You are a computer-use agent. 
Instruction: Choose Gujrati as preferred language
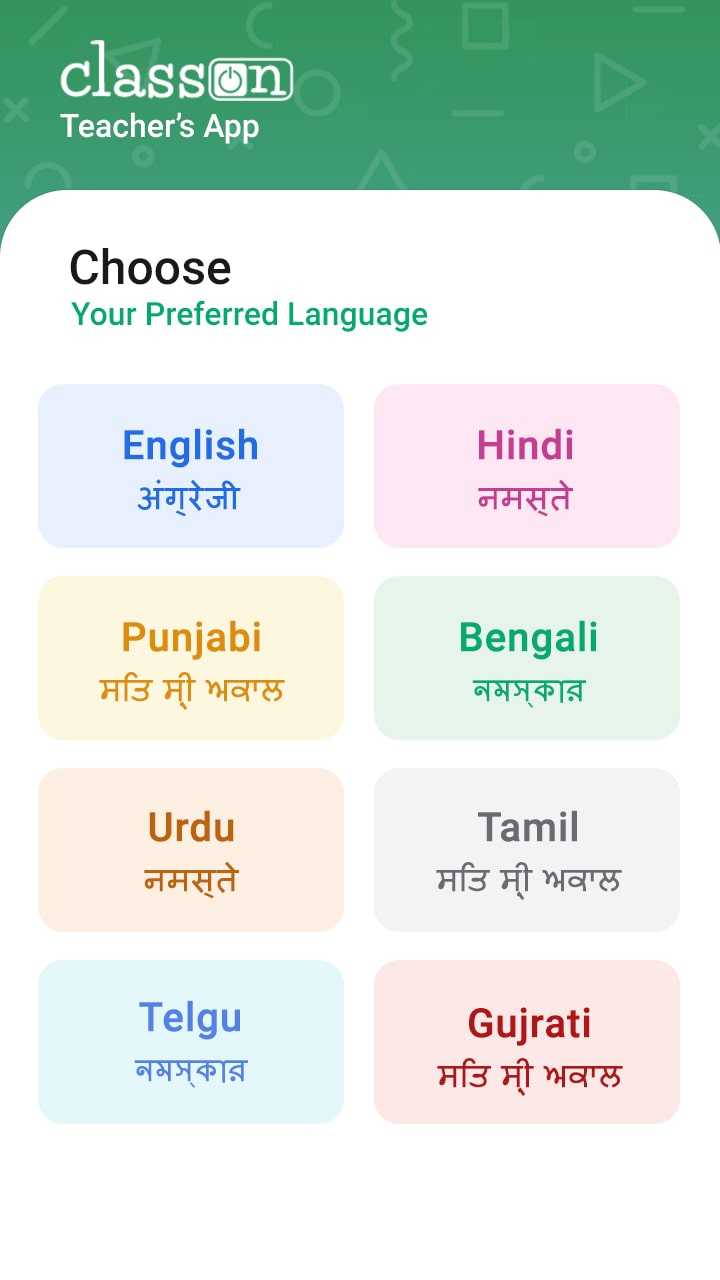click(x=527, y=1042)
